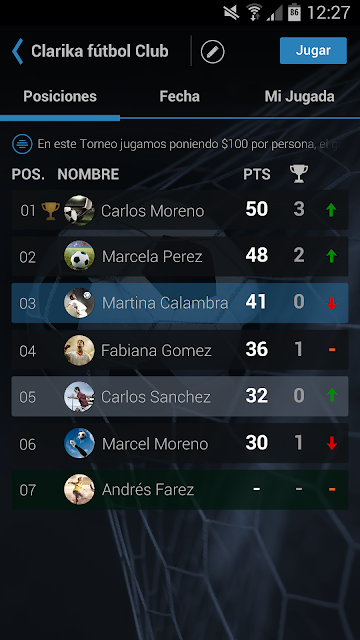This screenshot has width=360, height=640.
Task: Expand the tournament description text
Action: [x=180, y=144]
